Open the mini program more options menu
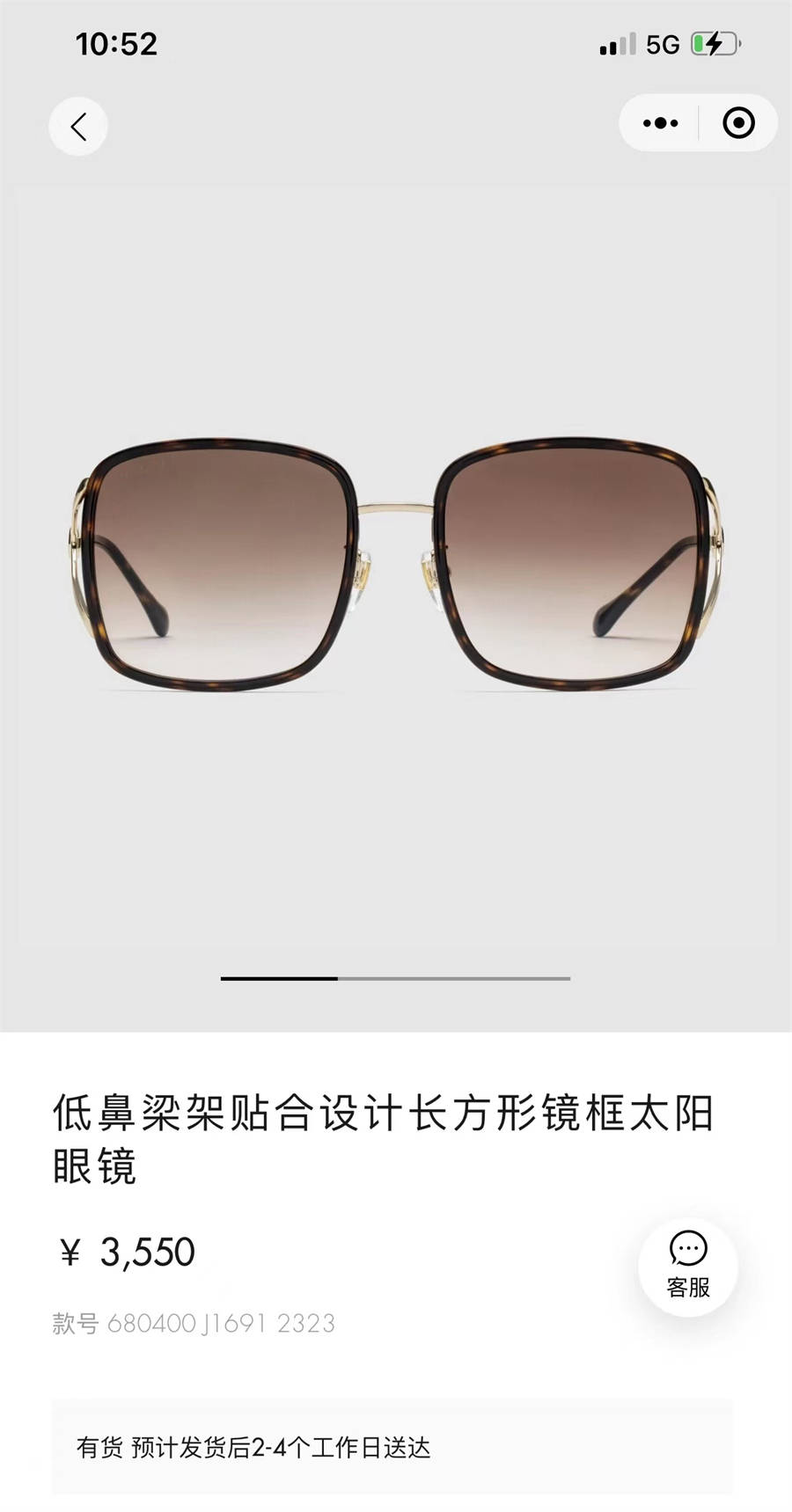The image size is (792, 1512). tap(660, 123)
